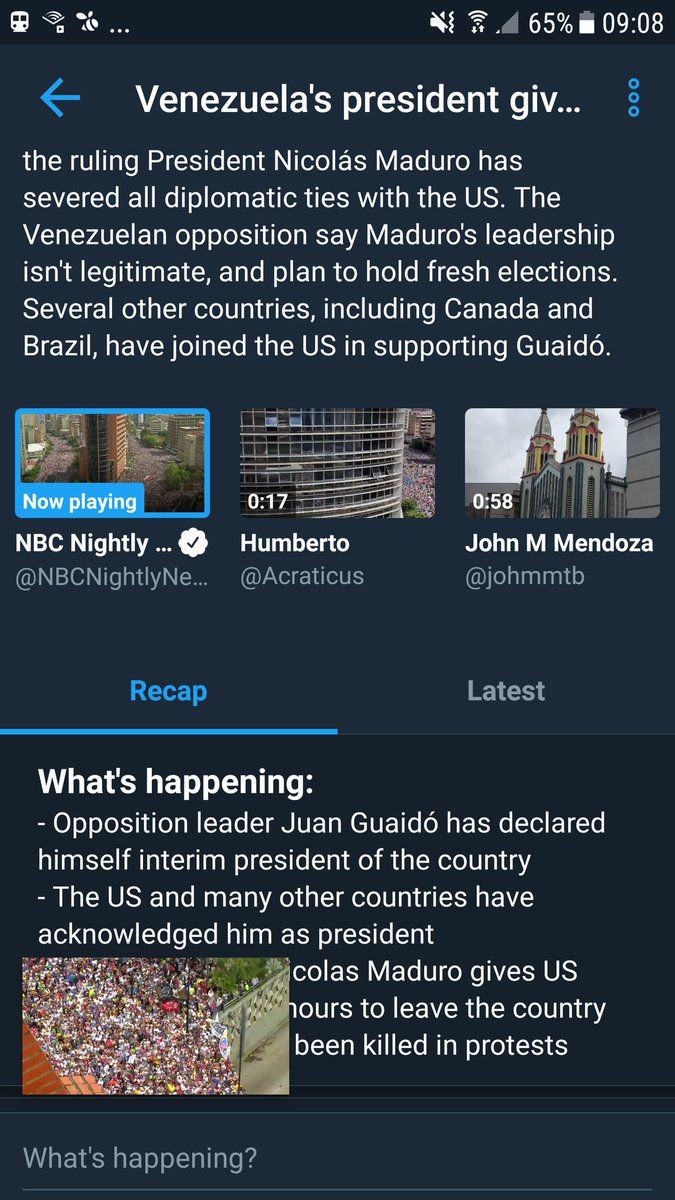Image resolution: width=675 pixels, height=1200 pixels.
Task: Go back using the arrow
Action: tap(60, 98)
